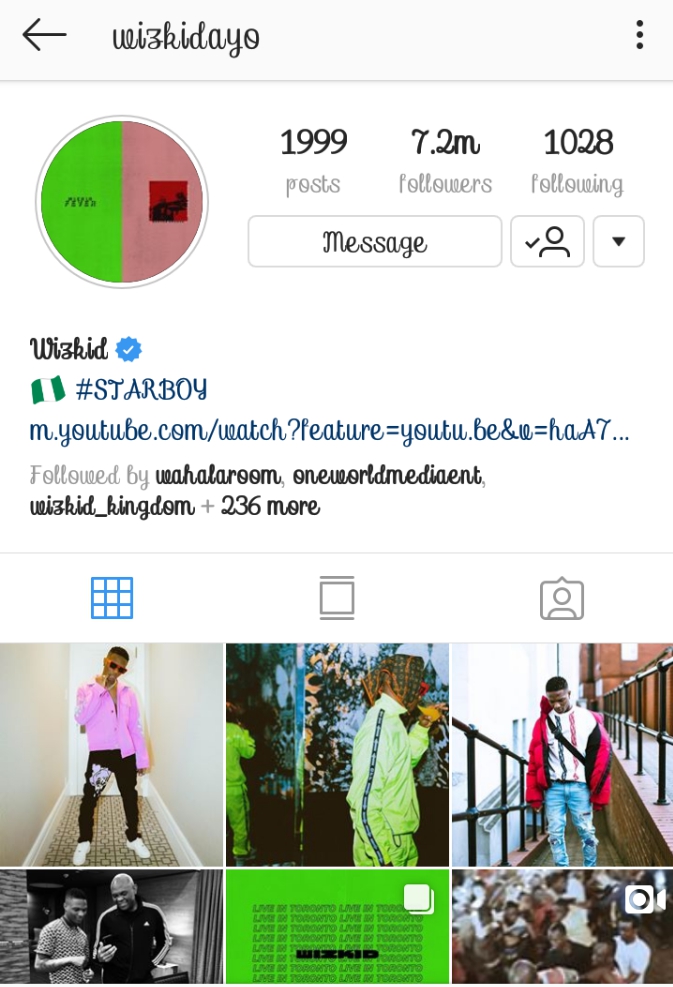Open the three-dot overflow menu
The image size is (673, 987).
pos(639,36)
